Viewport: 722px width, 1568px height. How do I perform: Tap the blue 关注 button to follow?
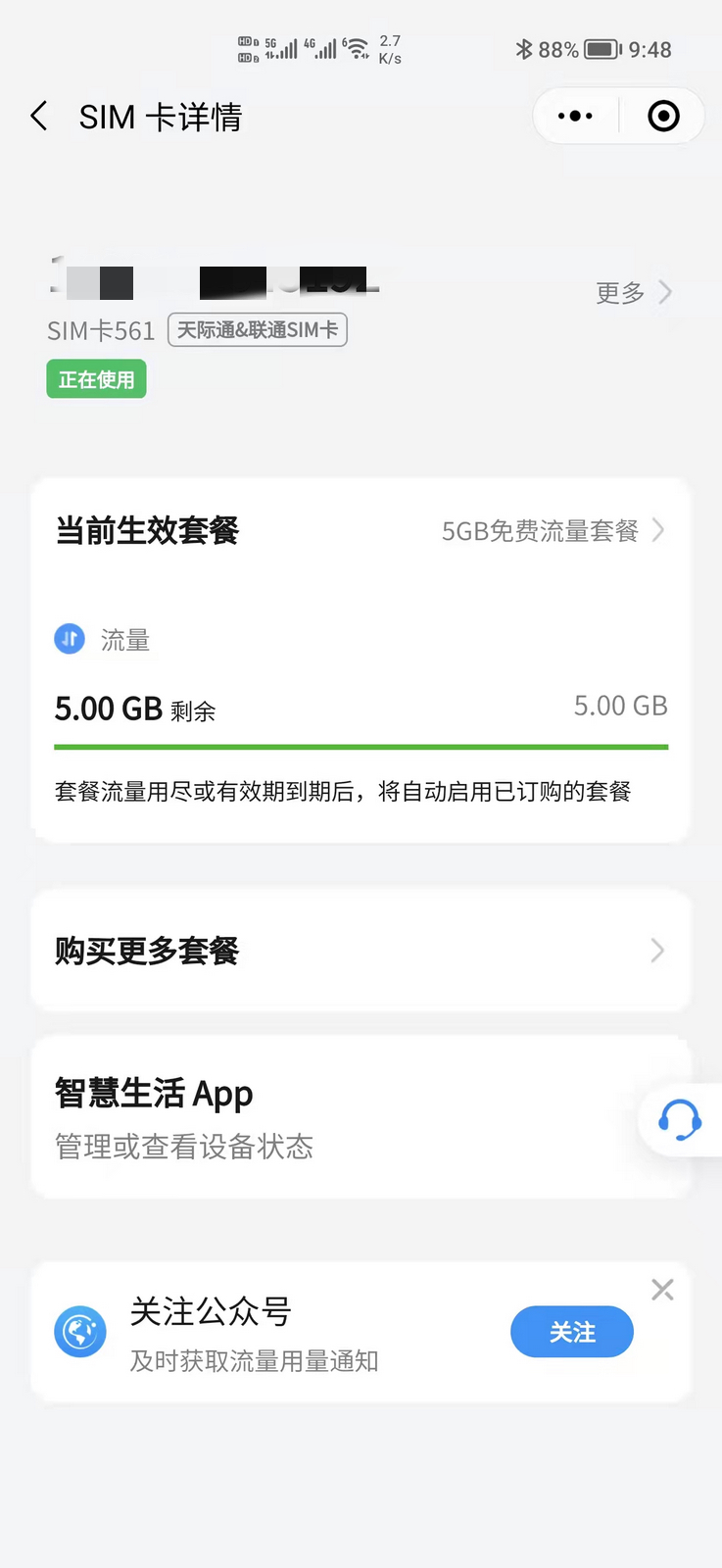pos(571,1331)
